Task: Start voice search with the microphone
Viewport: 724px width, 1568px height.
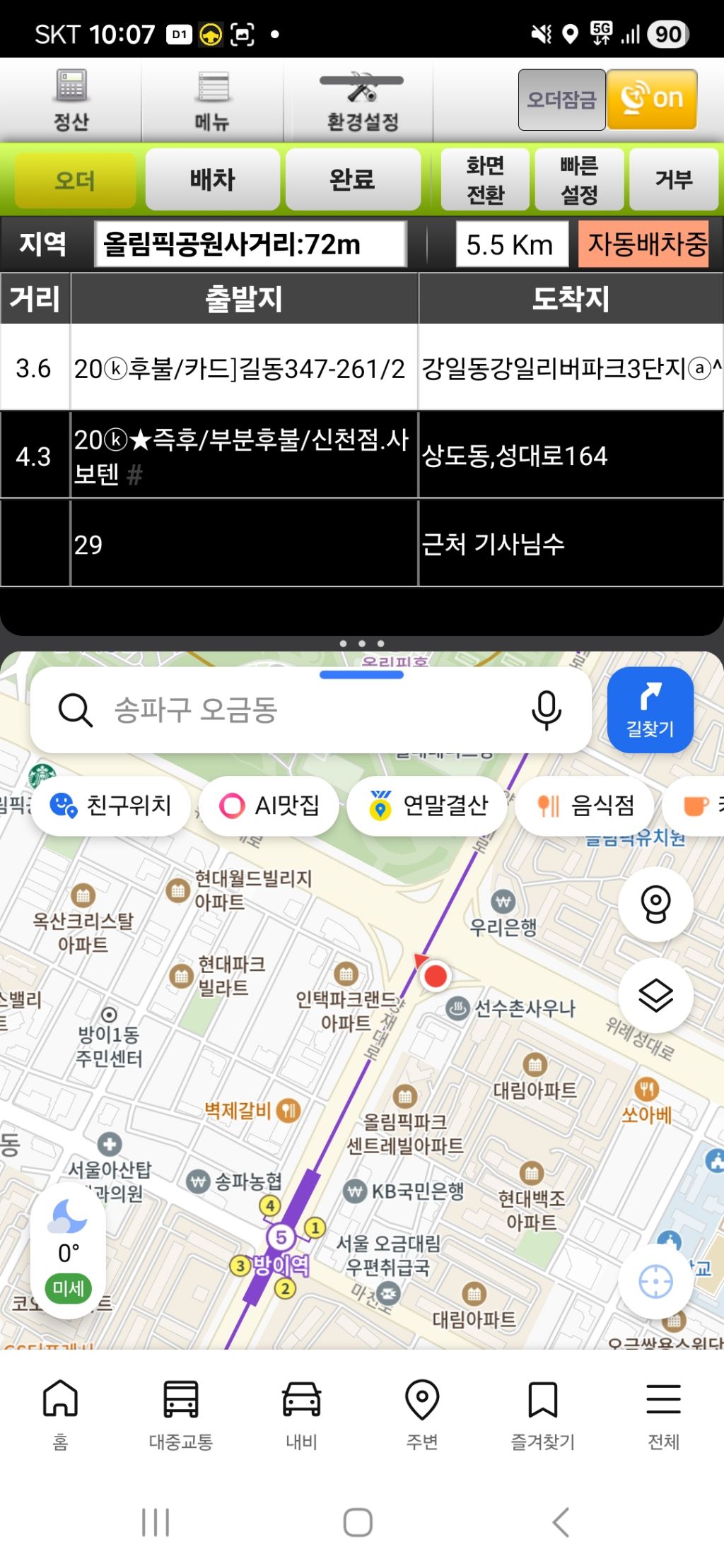Action: point(546,710)
